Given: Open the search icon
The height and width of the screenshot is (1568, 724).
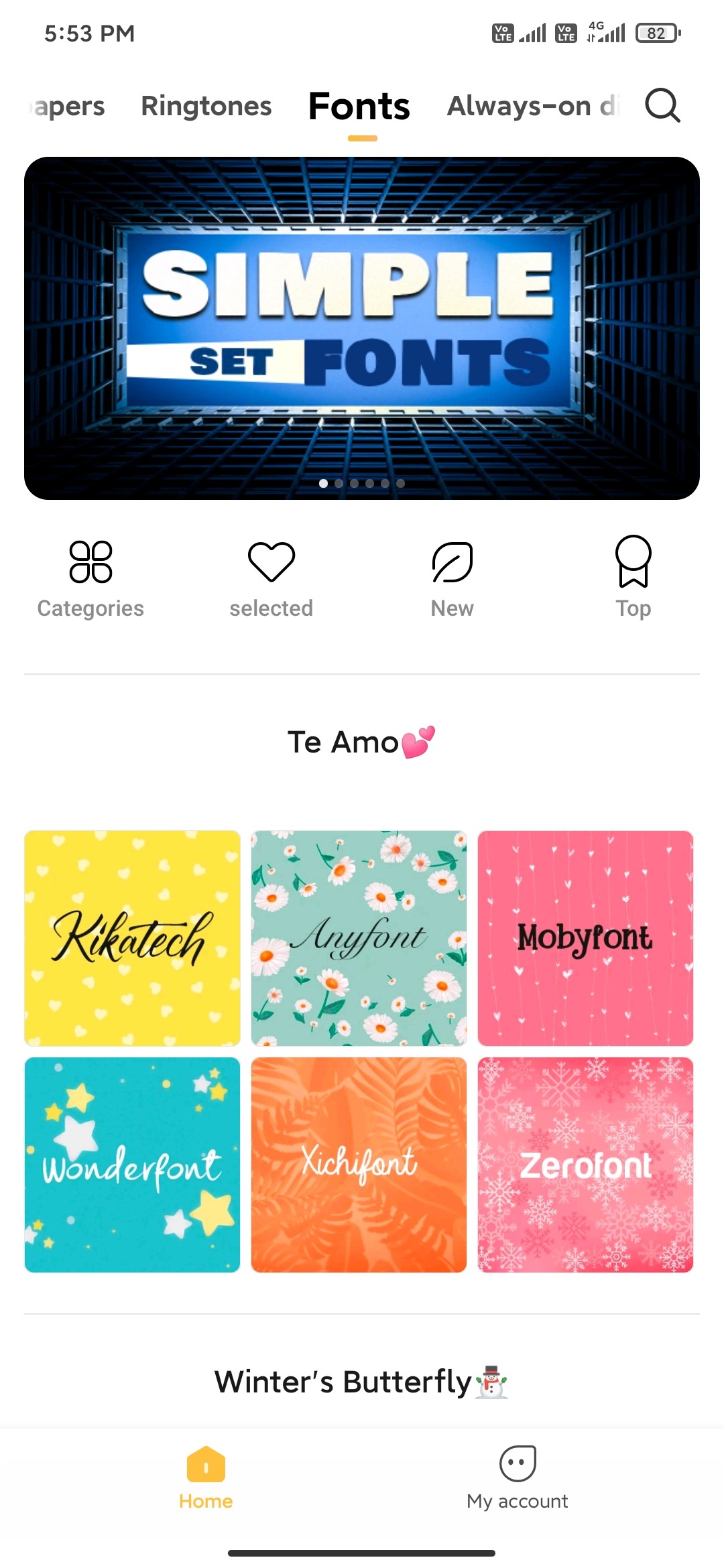Looking at the screenshot, I should coord(662,106).
